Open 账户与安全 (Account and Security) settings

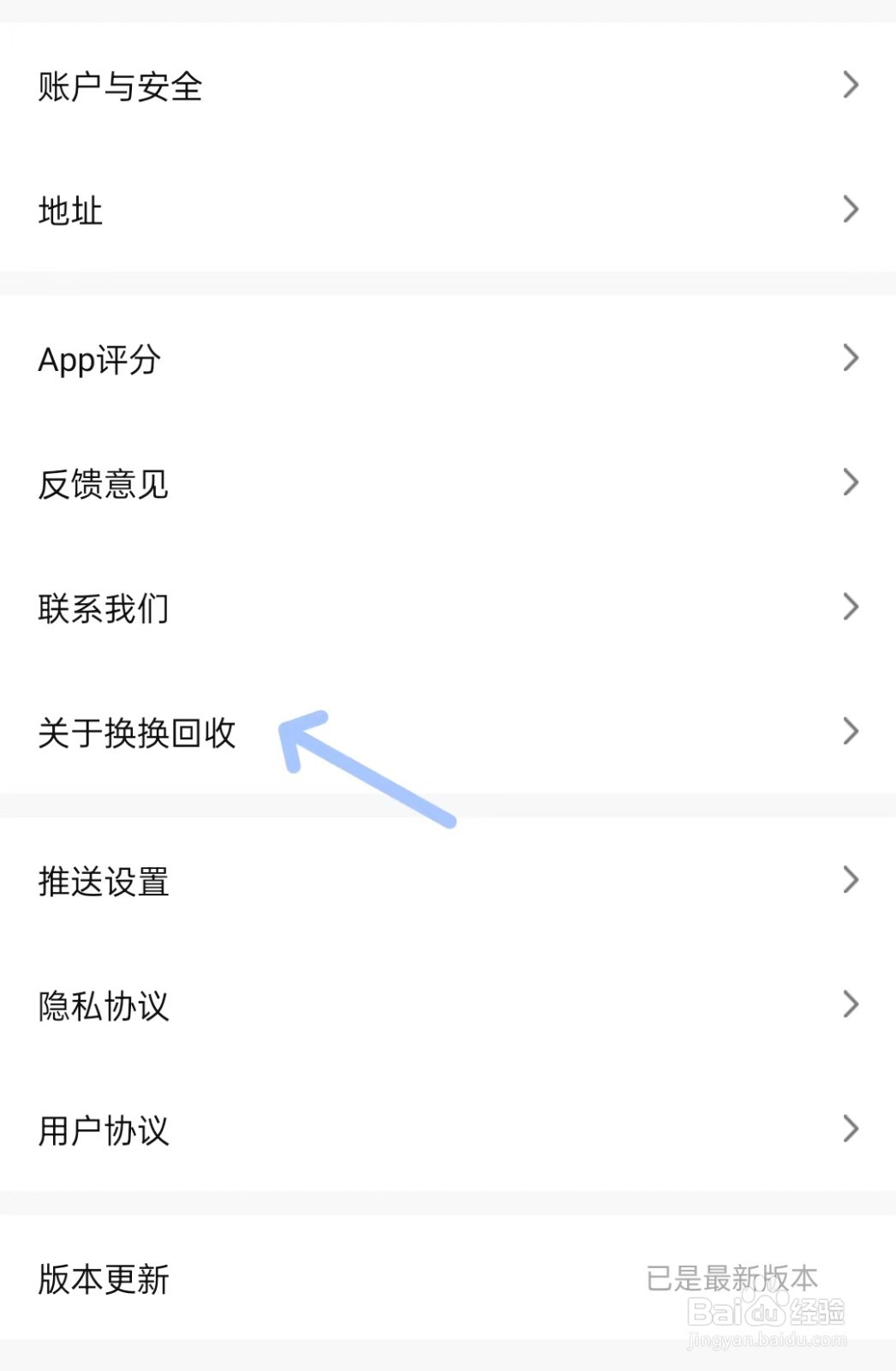(x=120, y=86)
